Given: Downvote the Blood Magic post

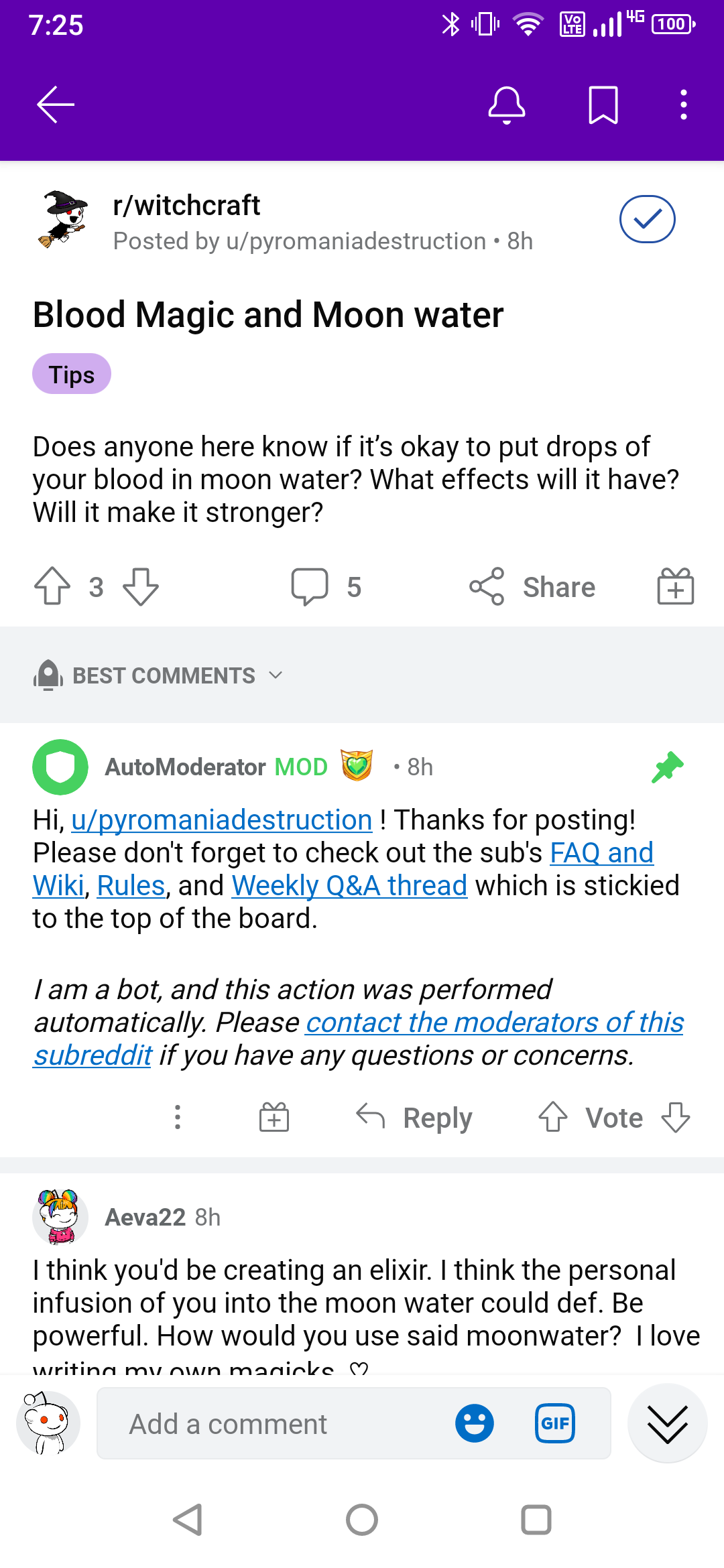Looking at the screenshot, I should point(141,587).
